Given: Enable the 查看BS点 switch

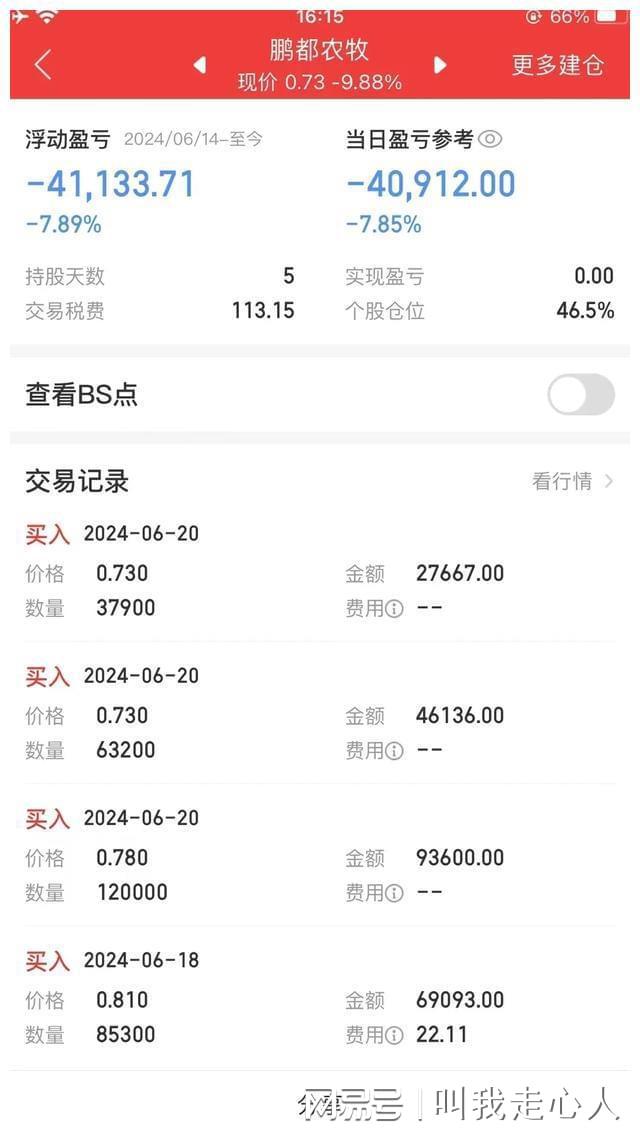Looking at the screenshot, I should coord(580,394).
